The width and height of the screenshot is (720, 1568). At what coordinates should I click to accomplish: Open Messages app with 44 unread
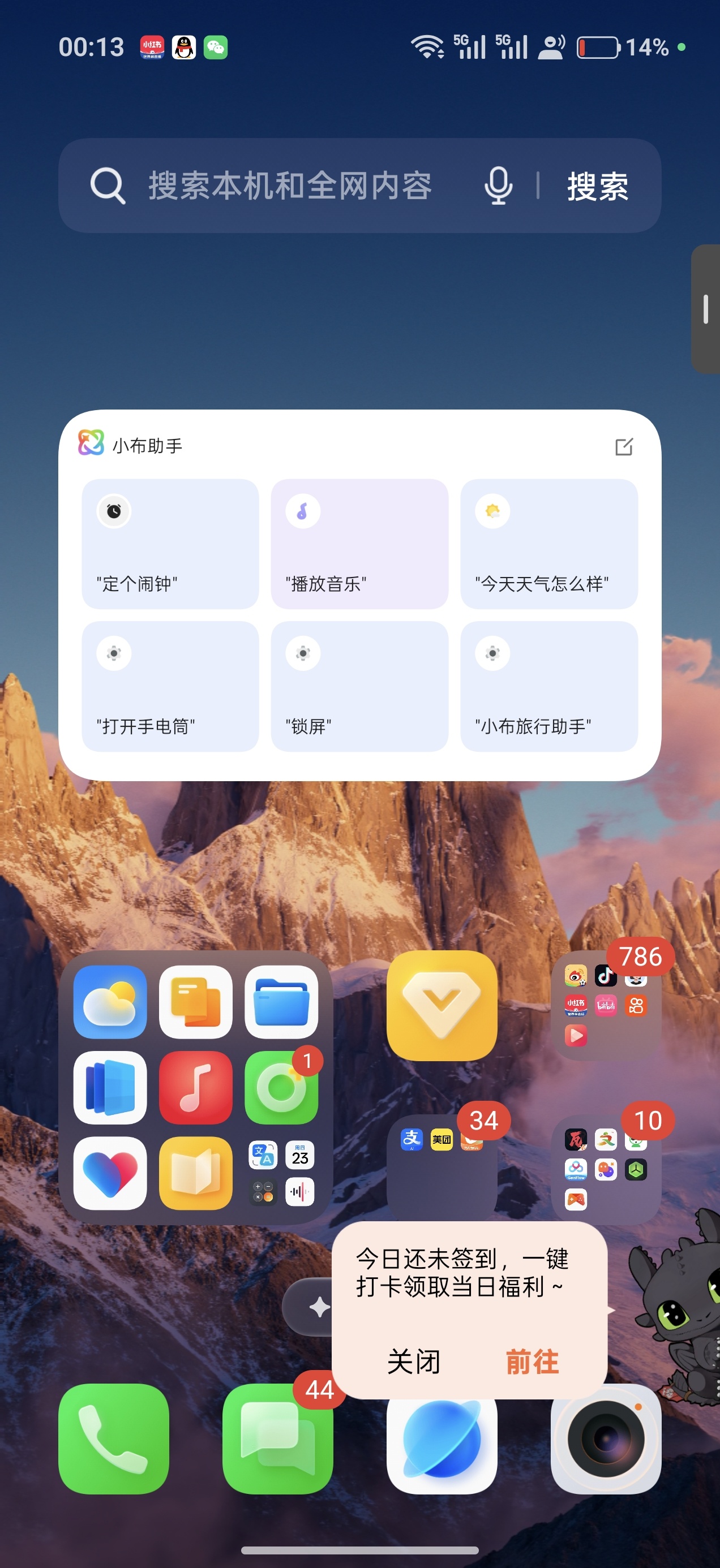tap(278, 1439)
